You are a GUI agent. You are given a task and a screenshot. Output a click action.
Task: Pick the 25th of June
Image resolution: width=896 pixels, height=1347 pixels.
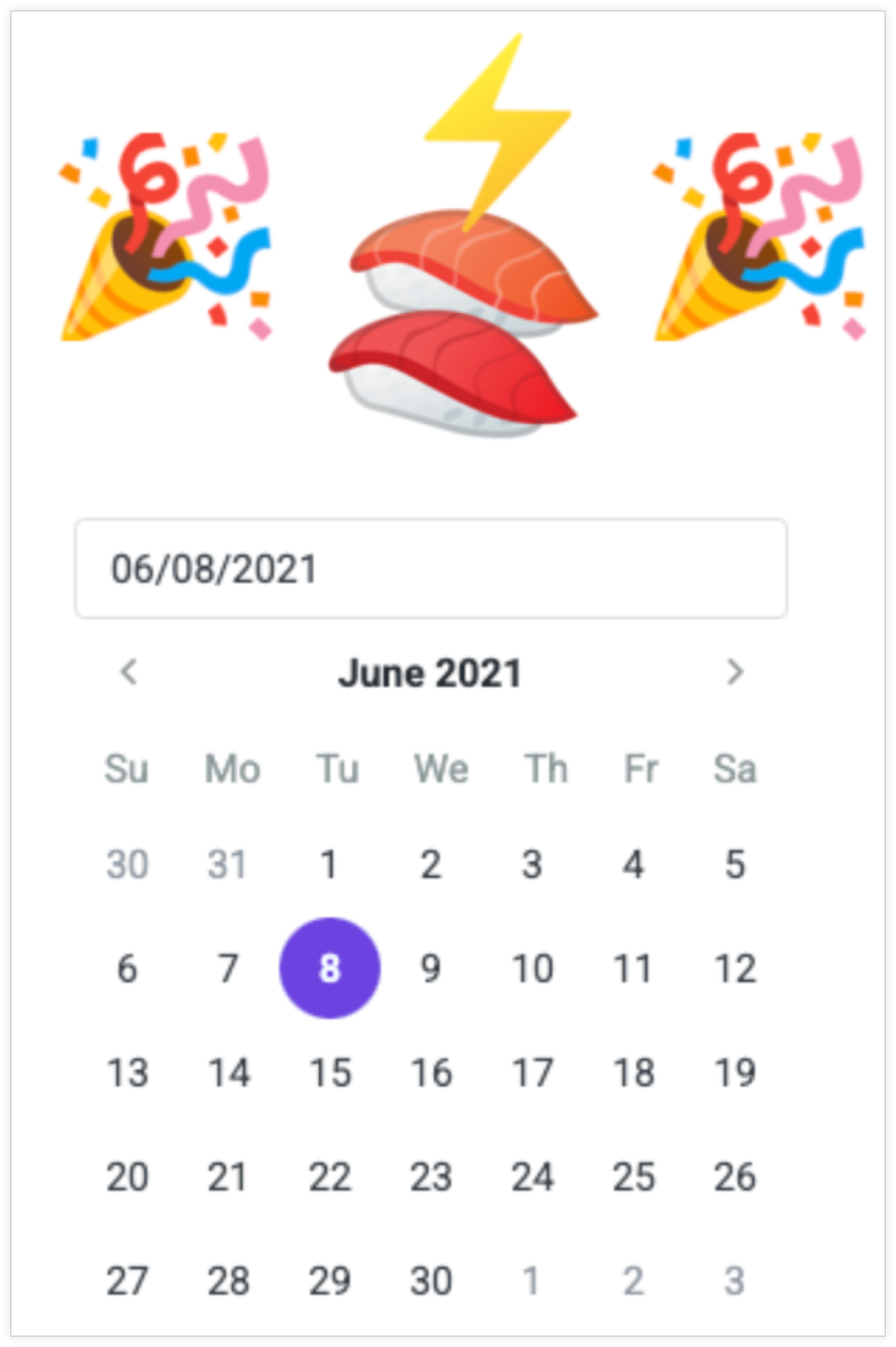click(x=633, y=1176)
